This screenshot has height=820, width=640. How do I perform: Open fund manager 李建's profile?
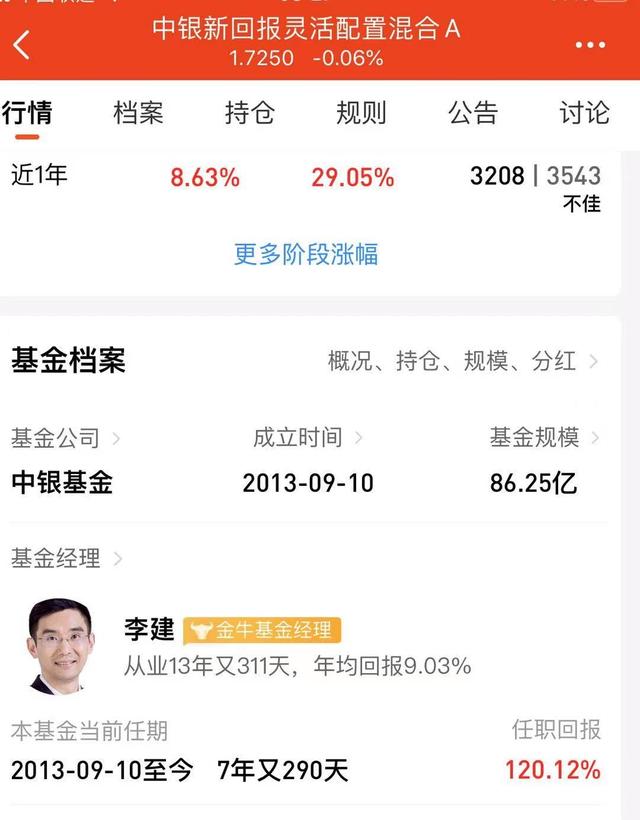150,629
